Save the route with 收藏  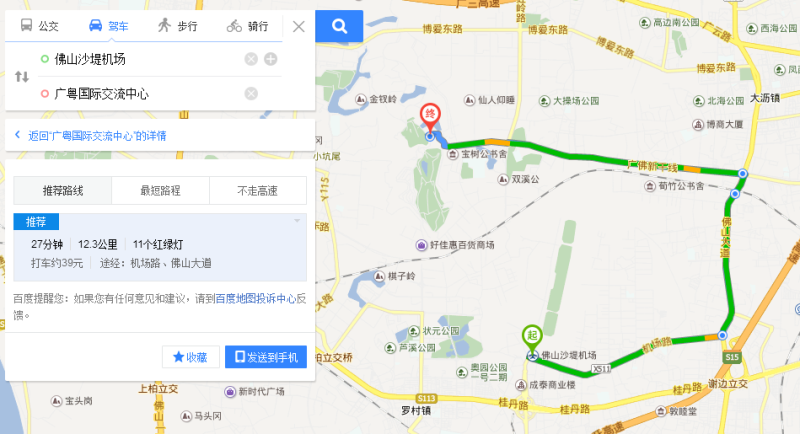click(190, 357)
